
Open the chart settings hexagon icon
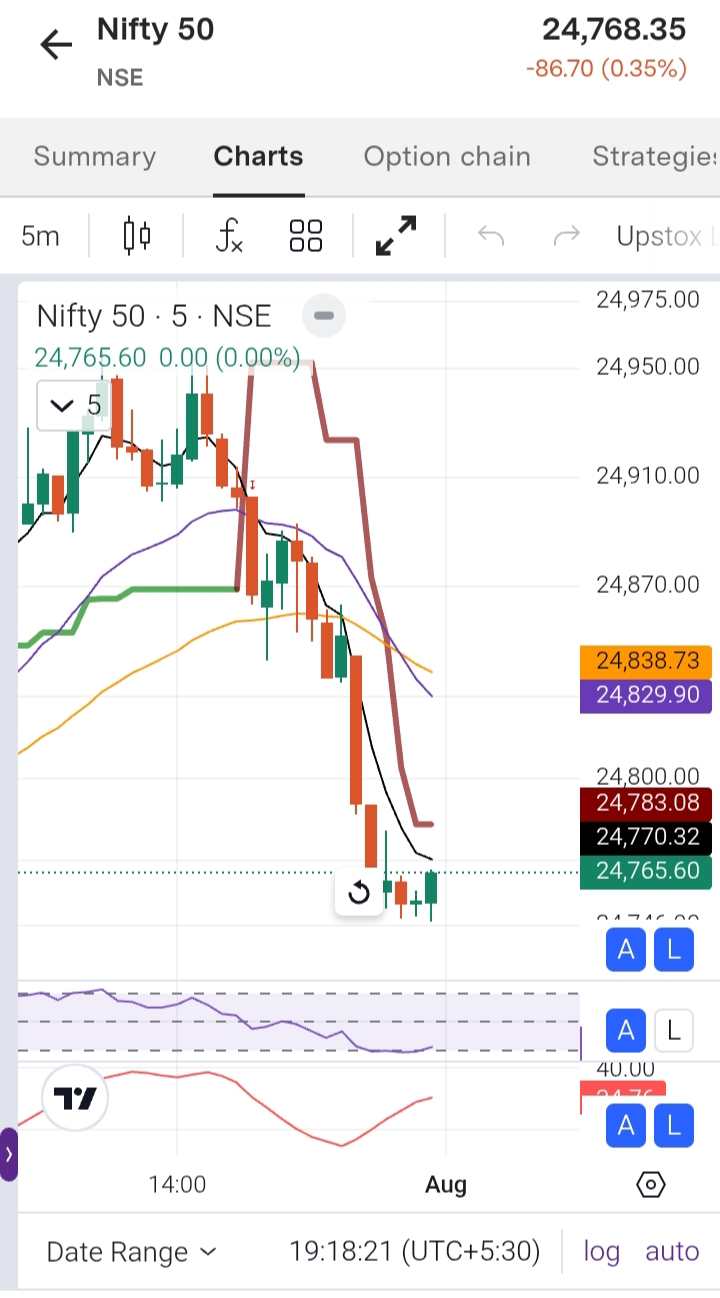pos(650,1185)
